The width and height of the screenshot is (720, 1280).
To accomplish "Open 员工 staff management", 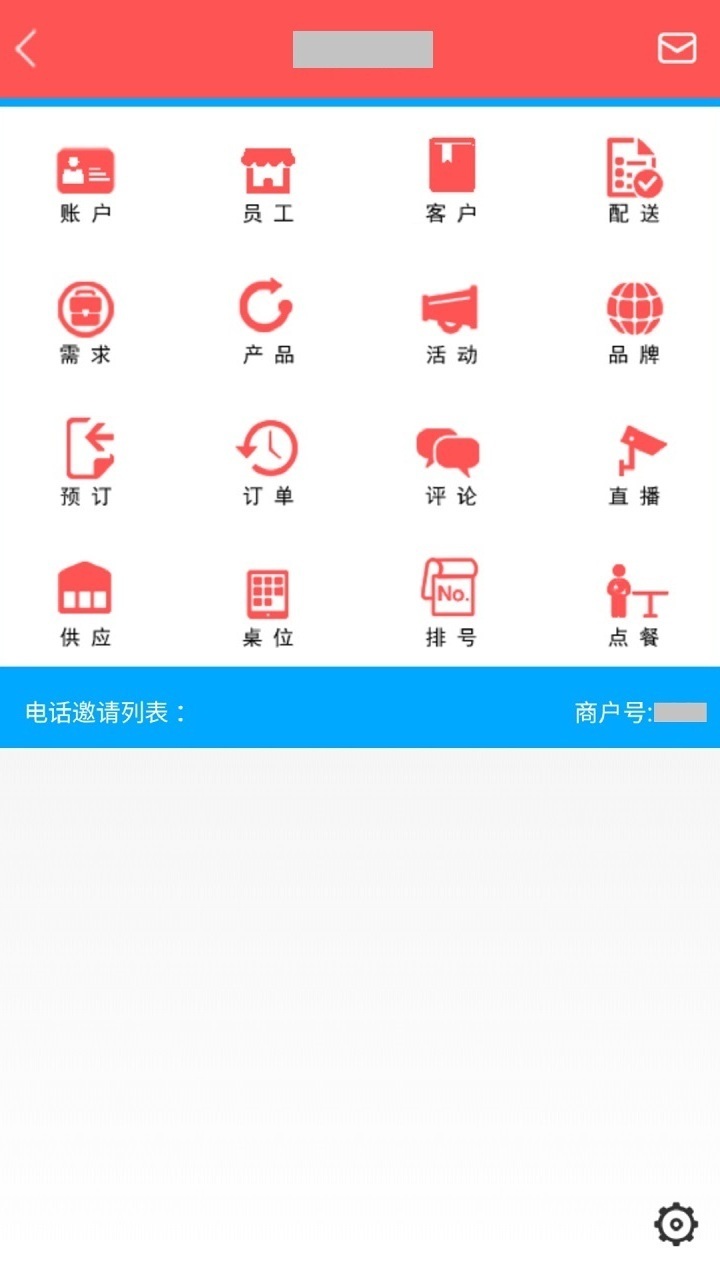I will (x=268, y=181).
